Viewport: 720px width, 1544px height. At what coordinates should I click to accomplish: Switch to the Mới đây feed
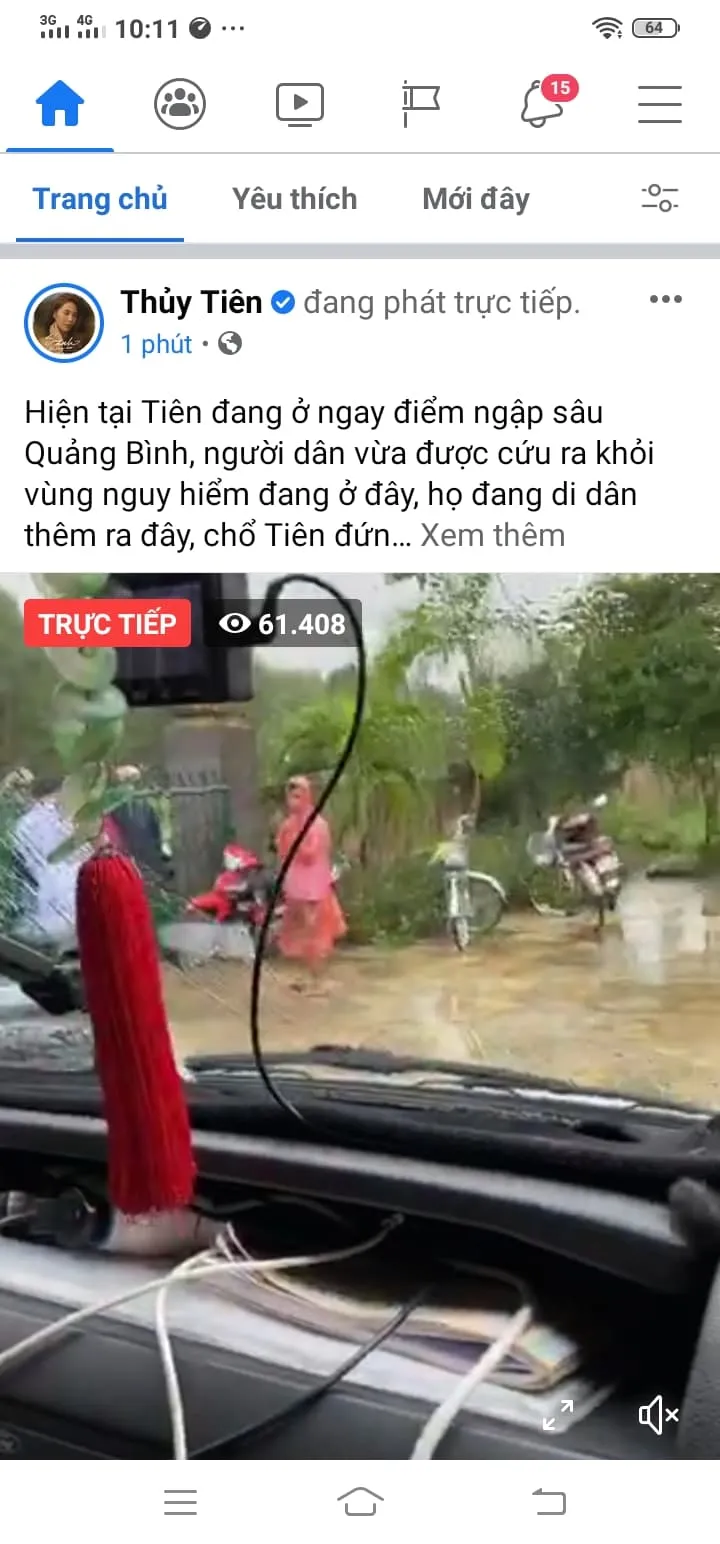[x=476, y=199]
